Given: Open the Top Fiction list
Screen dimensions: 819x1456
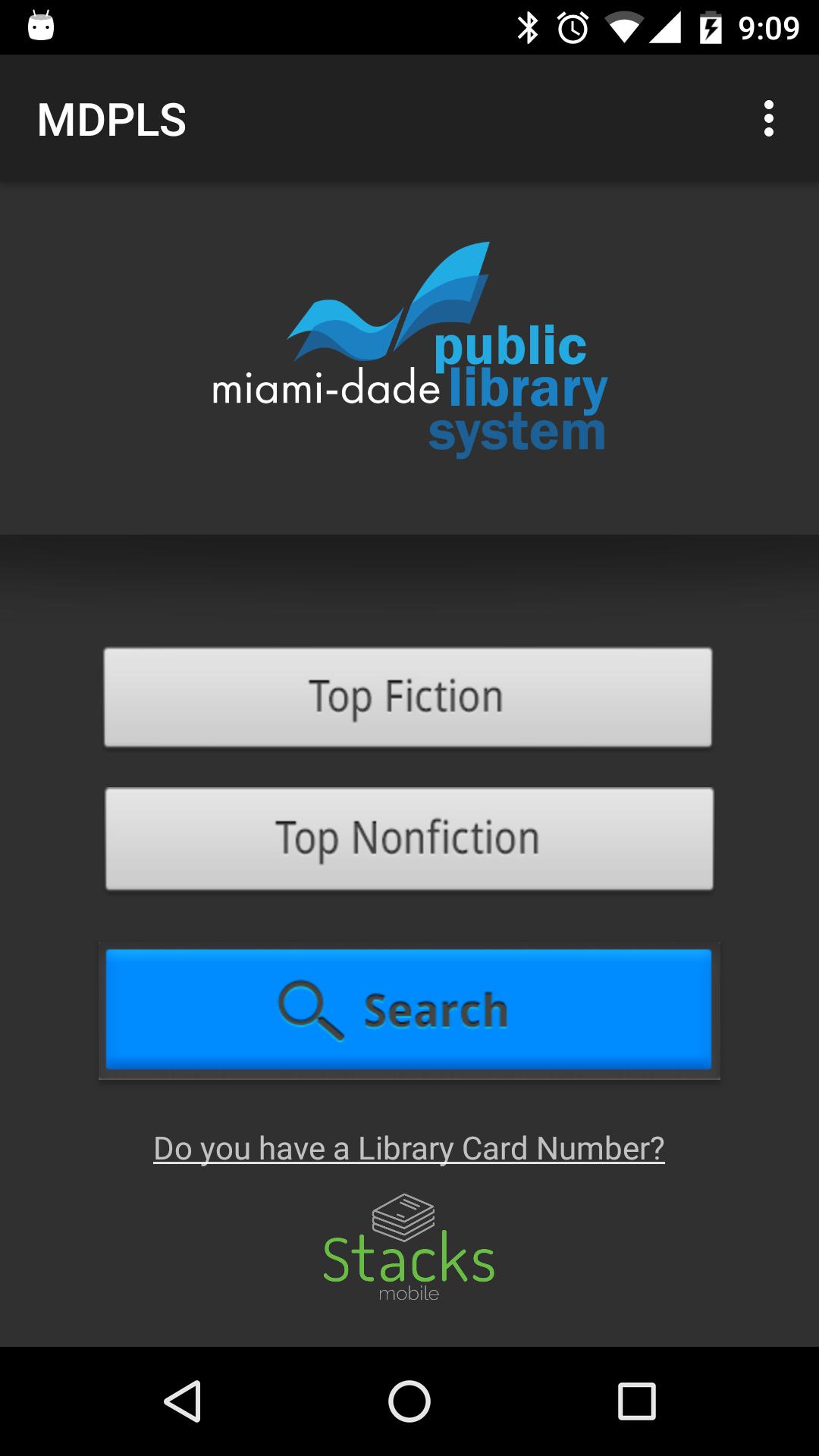Looking at the screenshot, I should [408, 696].
